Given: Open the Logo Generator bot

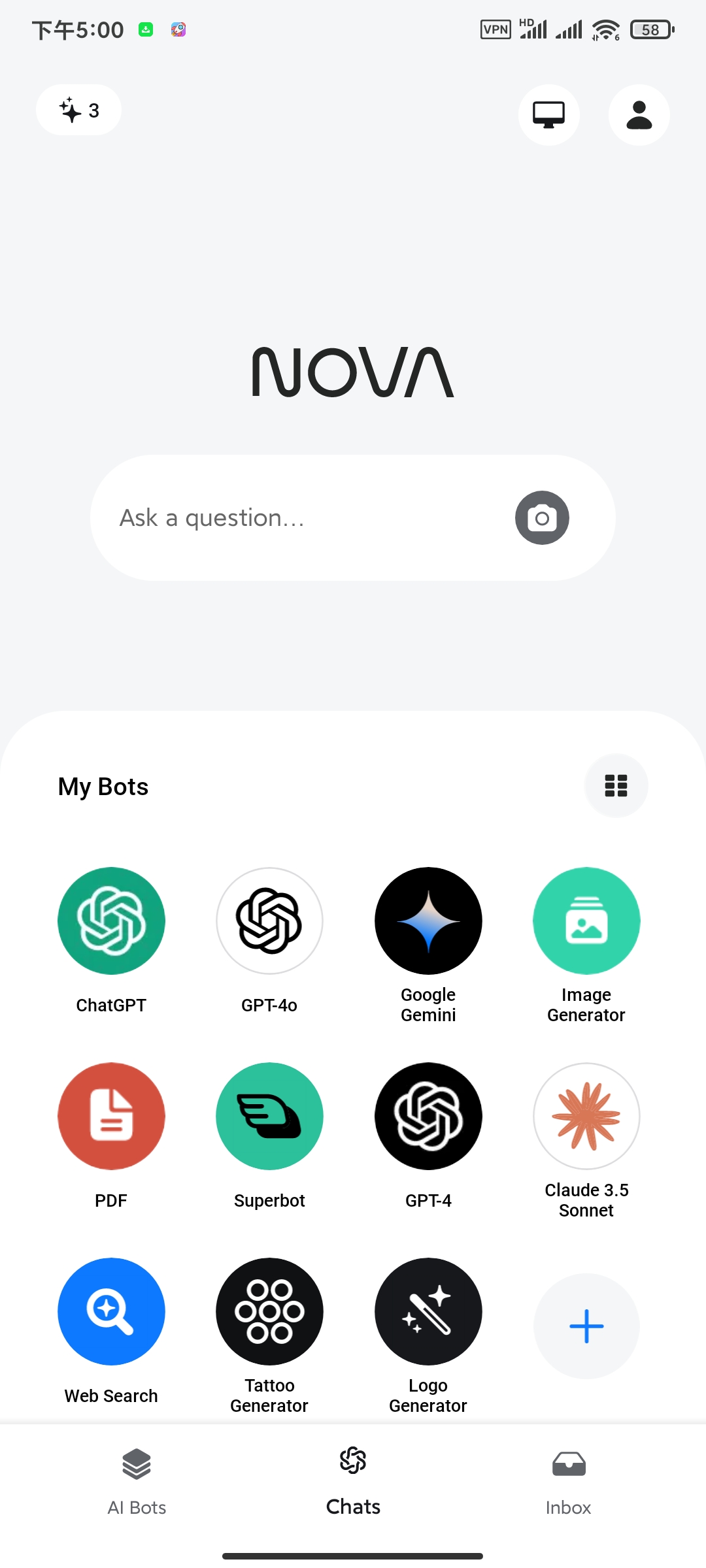Looking at the screenshot, I should click(x=428, y=1312).
